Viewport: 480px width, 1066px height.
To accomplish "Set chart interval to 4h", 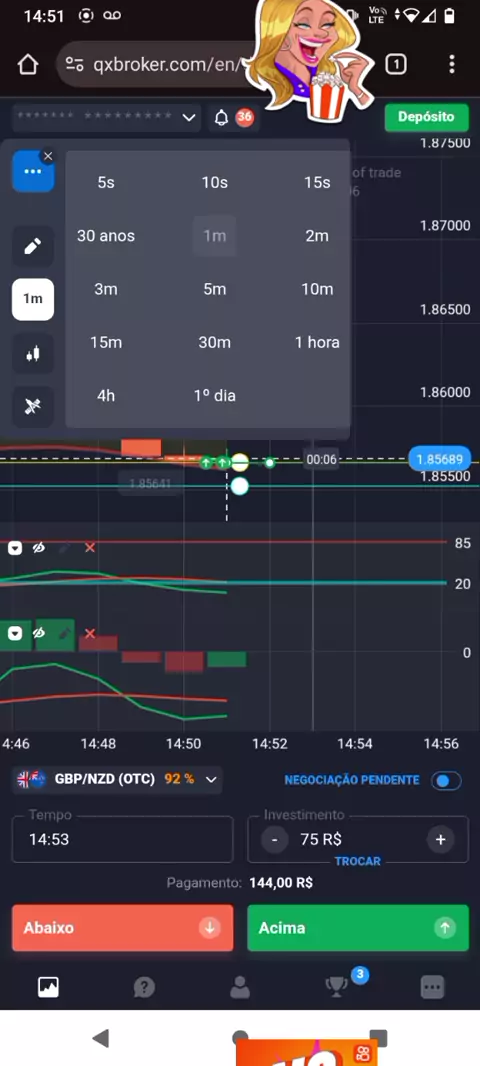I will coord(106,396).
